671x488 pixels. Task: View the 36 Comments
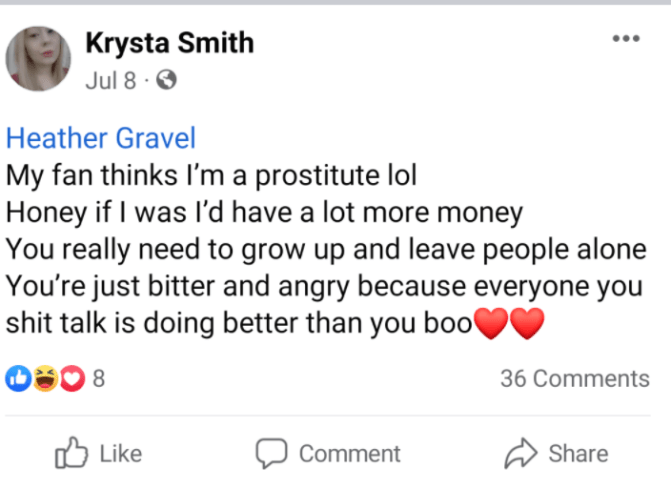point(575,378)
